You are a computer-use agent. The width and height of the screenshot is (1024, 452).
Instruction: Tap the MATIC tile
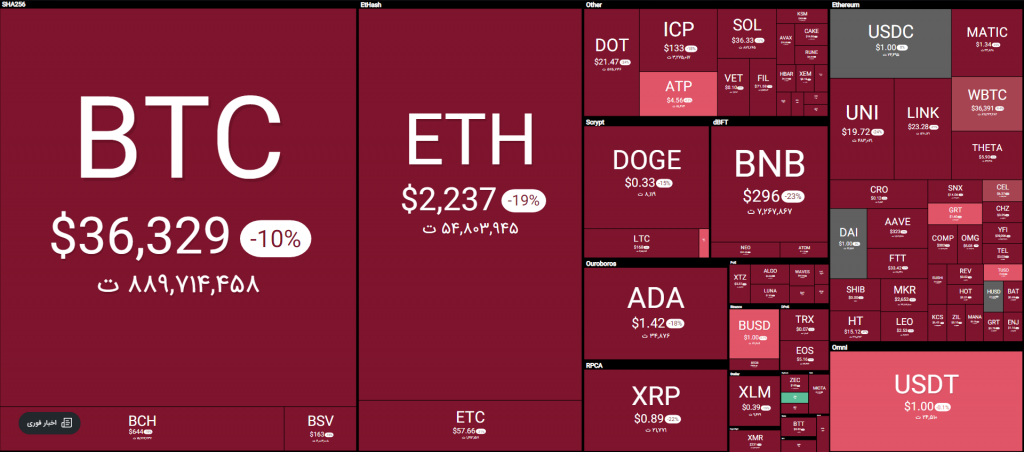pos(986,38)
